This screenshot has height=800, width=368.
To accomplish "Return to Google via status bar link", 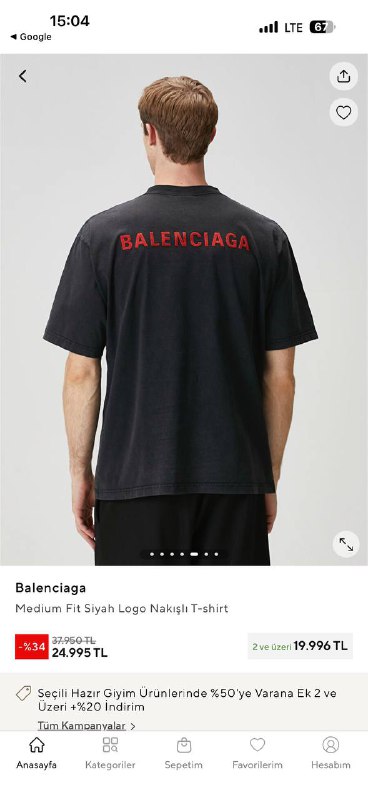I will [31, 37].
